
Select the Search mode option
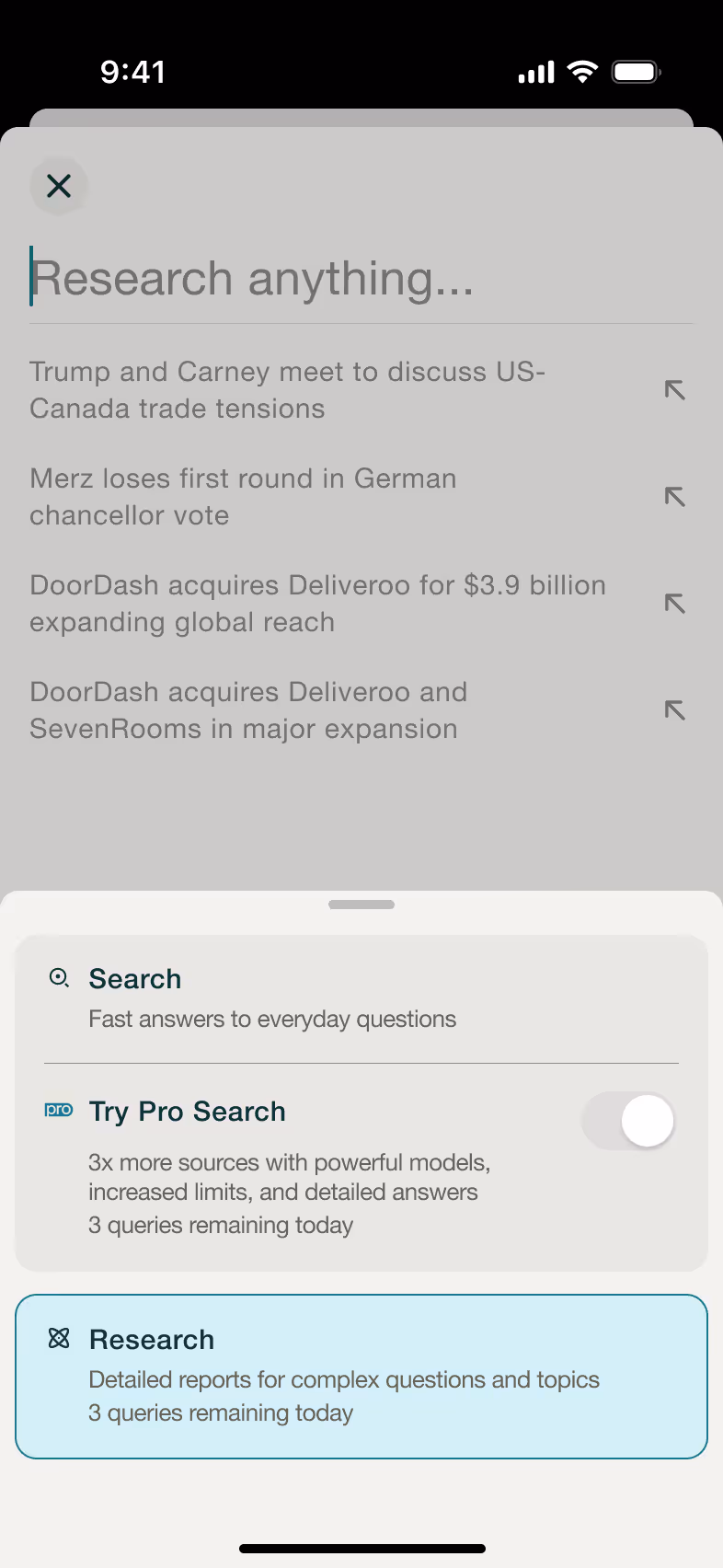pos(361,997)
